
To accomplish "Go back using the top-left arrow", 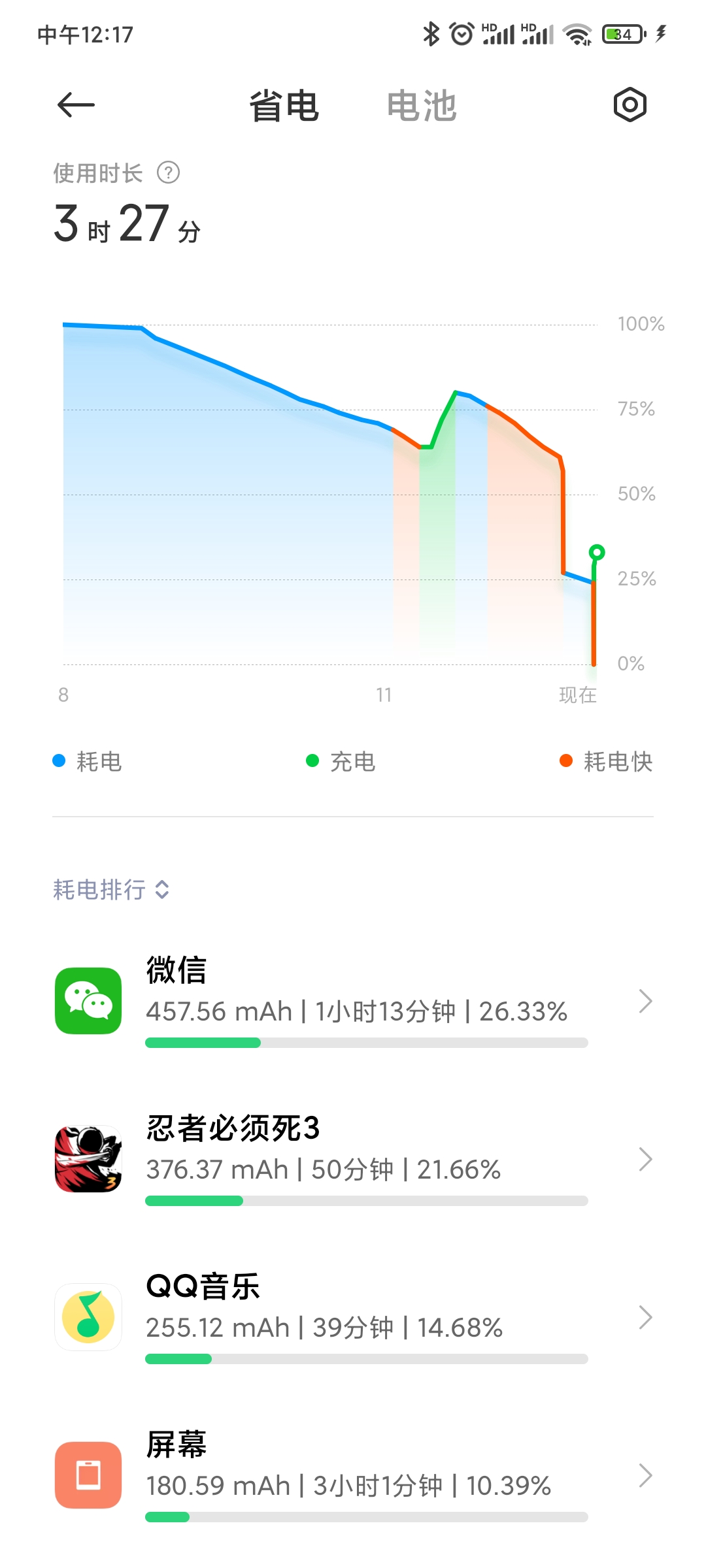I will pyautogui.click(x=76, y=105).
